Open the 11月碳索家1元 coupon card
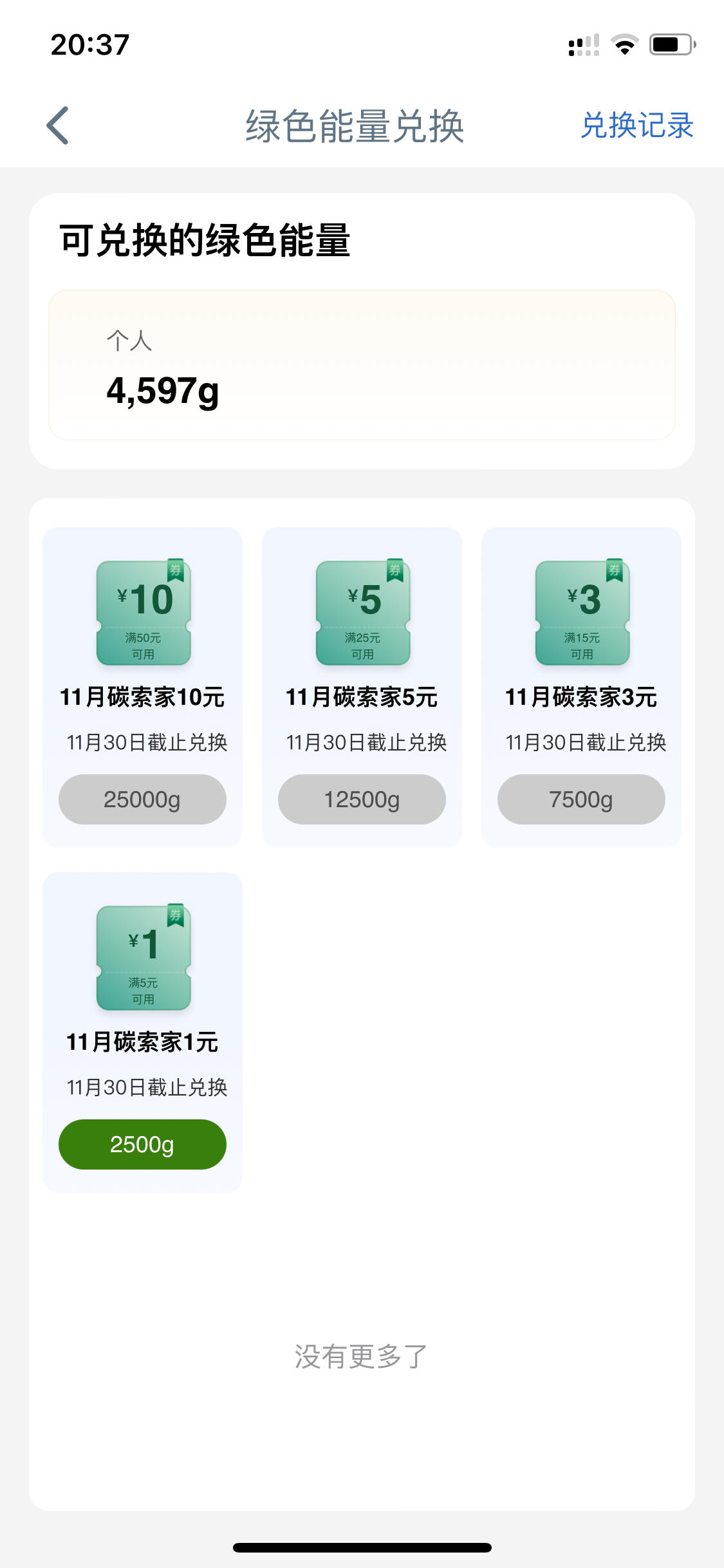Image resolution: width=724 pixels, height=1568 pixels. [142, 1032]
